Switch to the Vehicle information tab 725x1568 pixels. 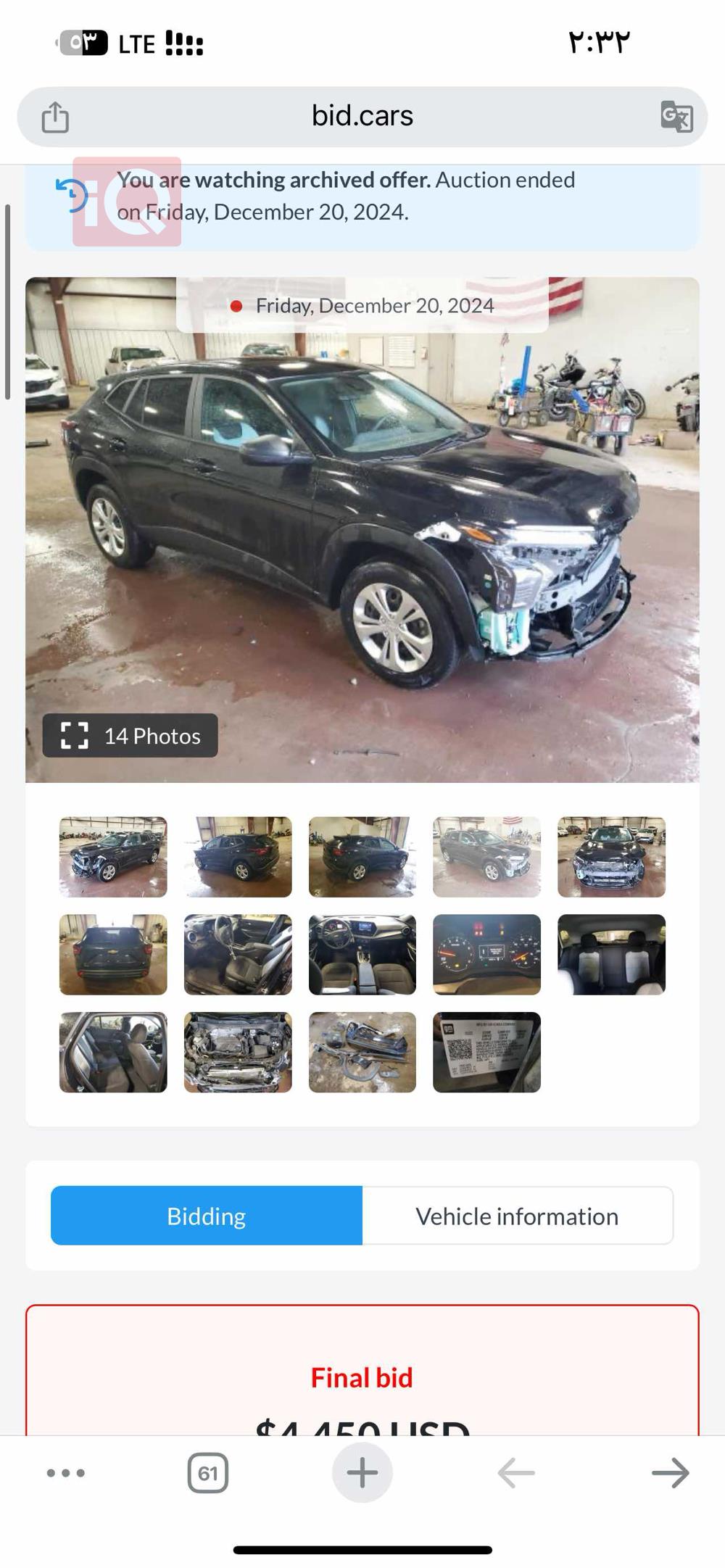(517, 1216)
